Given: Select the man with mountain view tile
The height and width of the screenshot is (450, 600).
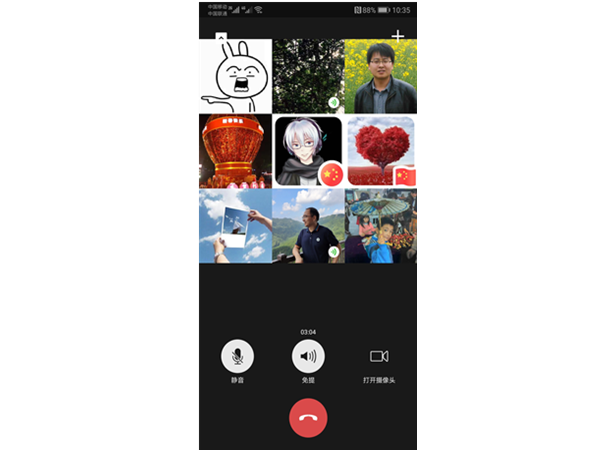Looking at the screenshot, I should coord(308,226).
